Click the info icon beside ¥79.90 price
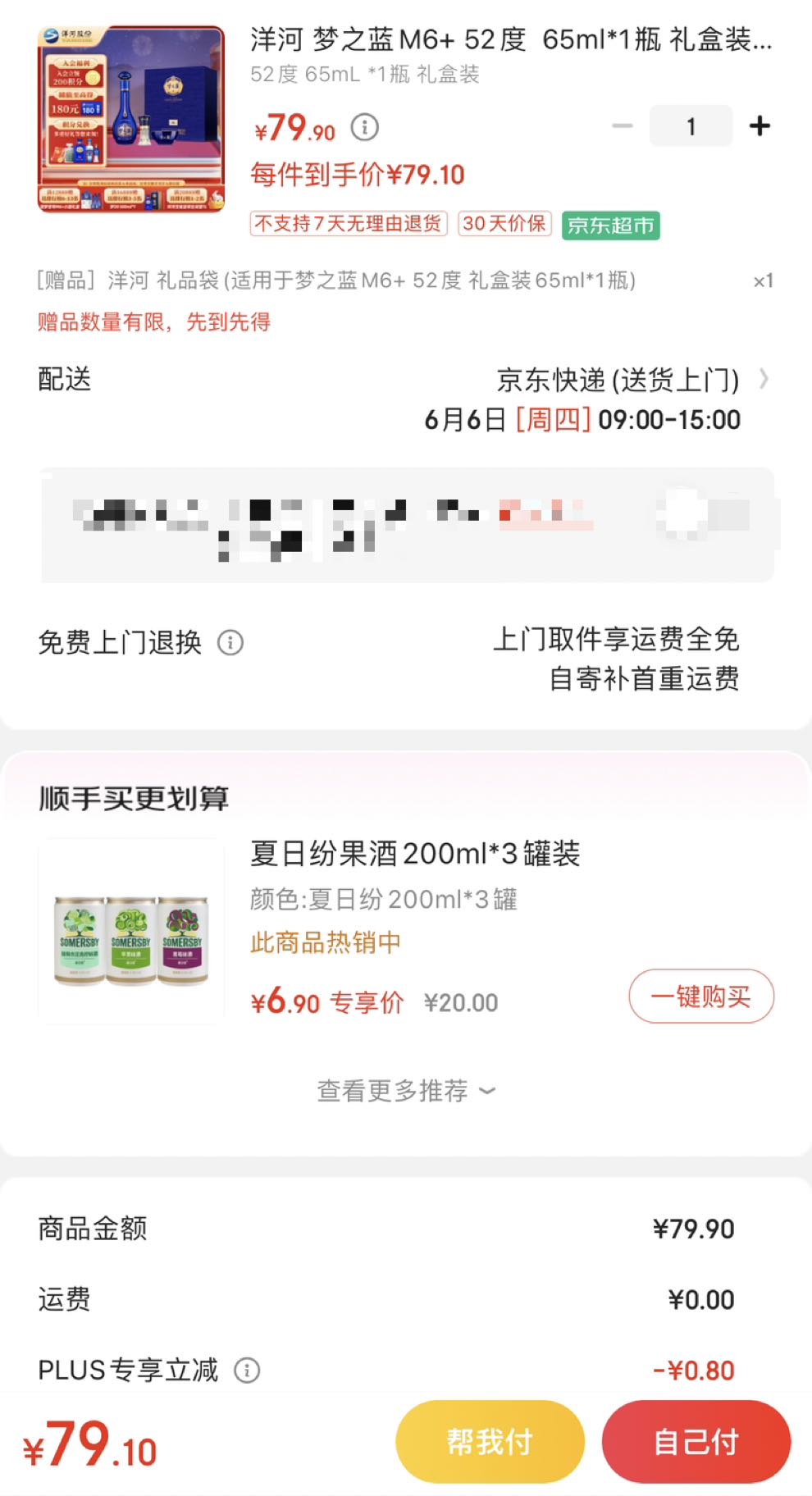This screenshot has width=812, height=1496. pyautogui.click(x=364, y=128)
